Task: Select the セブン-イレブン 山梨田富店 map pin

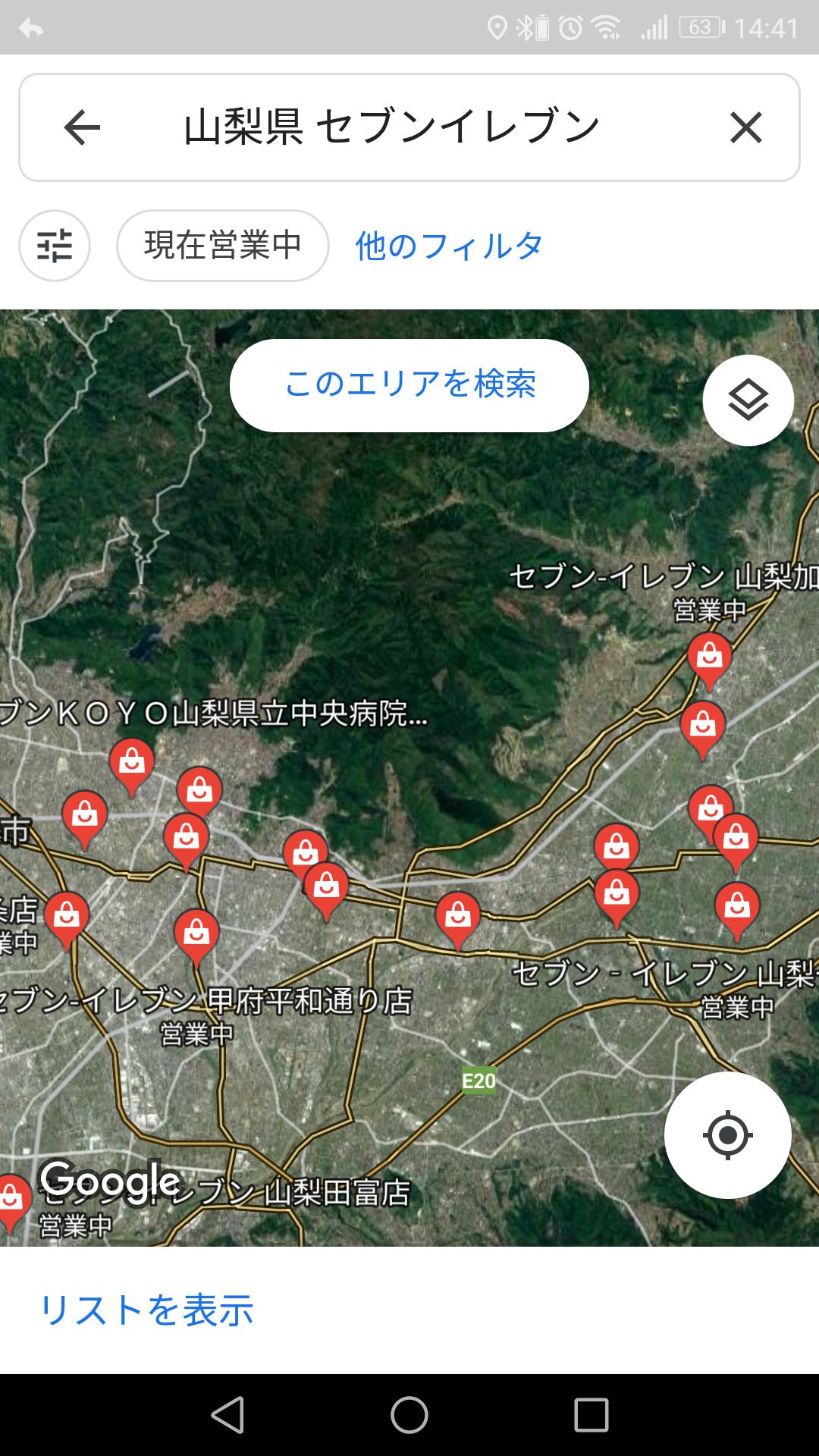Action: point(11,1200)
